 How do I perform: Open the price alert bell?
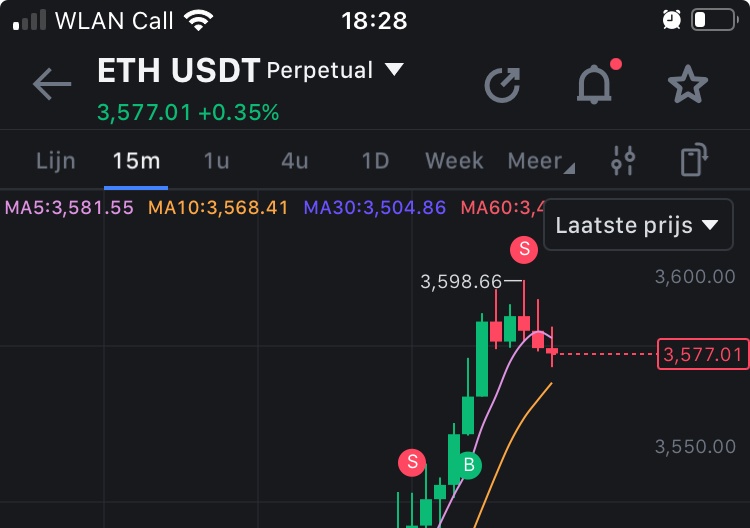[594, 85]
